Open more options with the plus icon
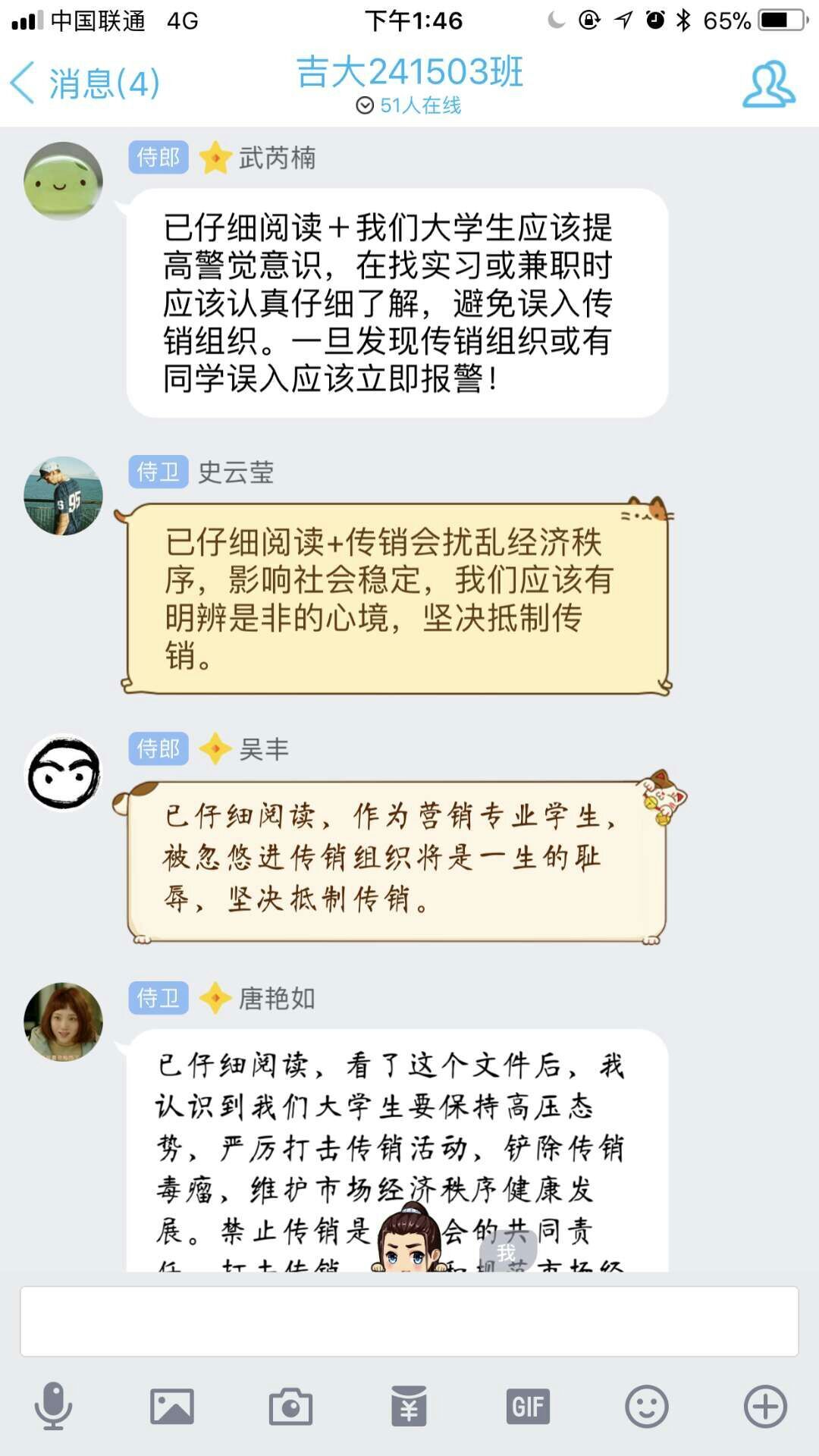 pyautogui.click(x=765, y=1407)
